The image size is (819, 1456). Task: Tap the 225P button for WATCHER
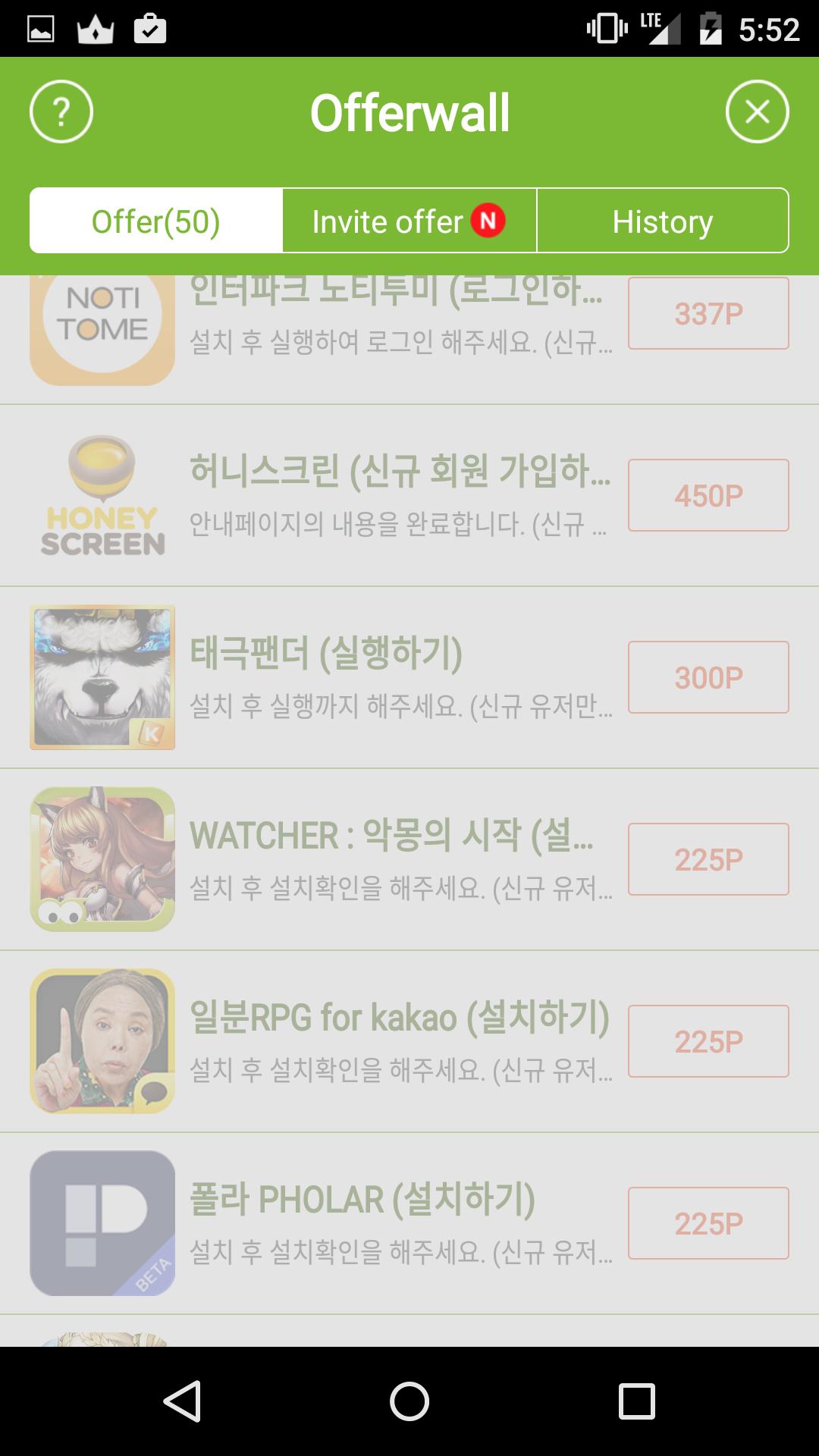(x=708, y=859)
